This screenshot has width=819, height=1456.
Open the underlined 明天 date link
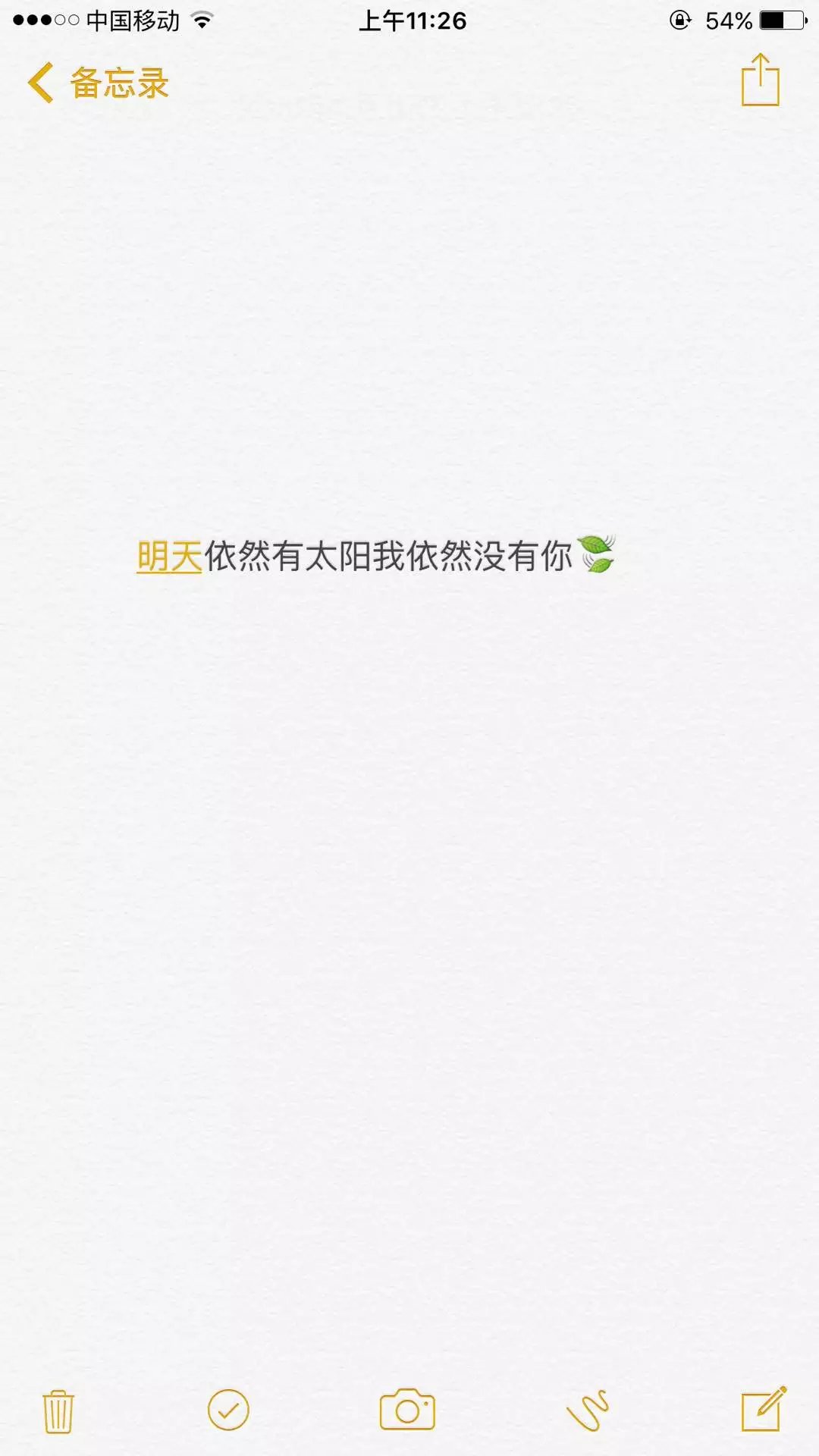coord(169,556)
